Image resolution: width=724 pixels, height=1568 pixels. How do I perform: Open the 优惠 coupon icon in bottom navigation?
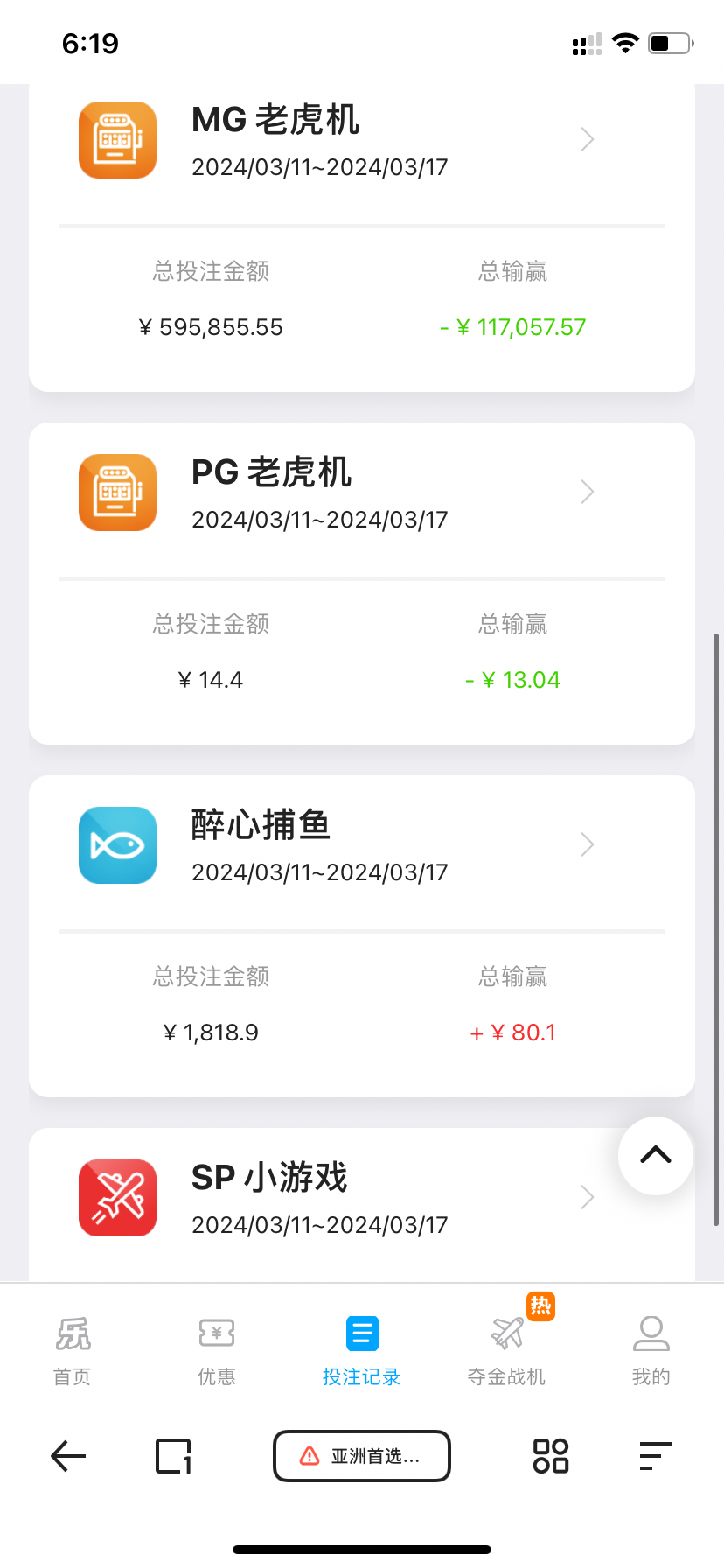click(216, 1333)
